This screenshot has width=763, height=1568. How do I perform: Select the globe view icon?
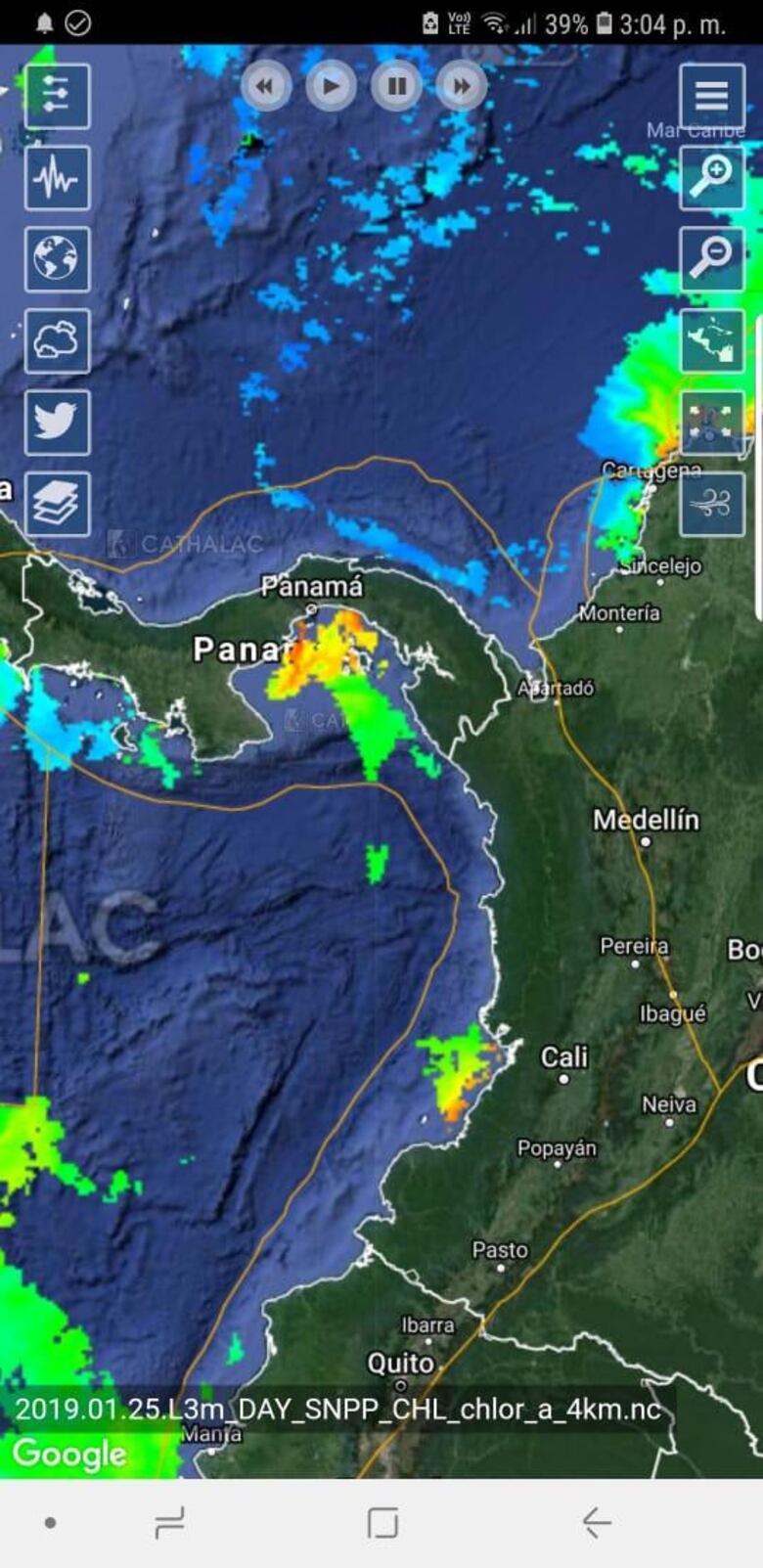click(x=56, y=258)
